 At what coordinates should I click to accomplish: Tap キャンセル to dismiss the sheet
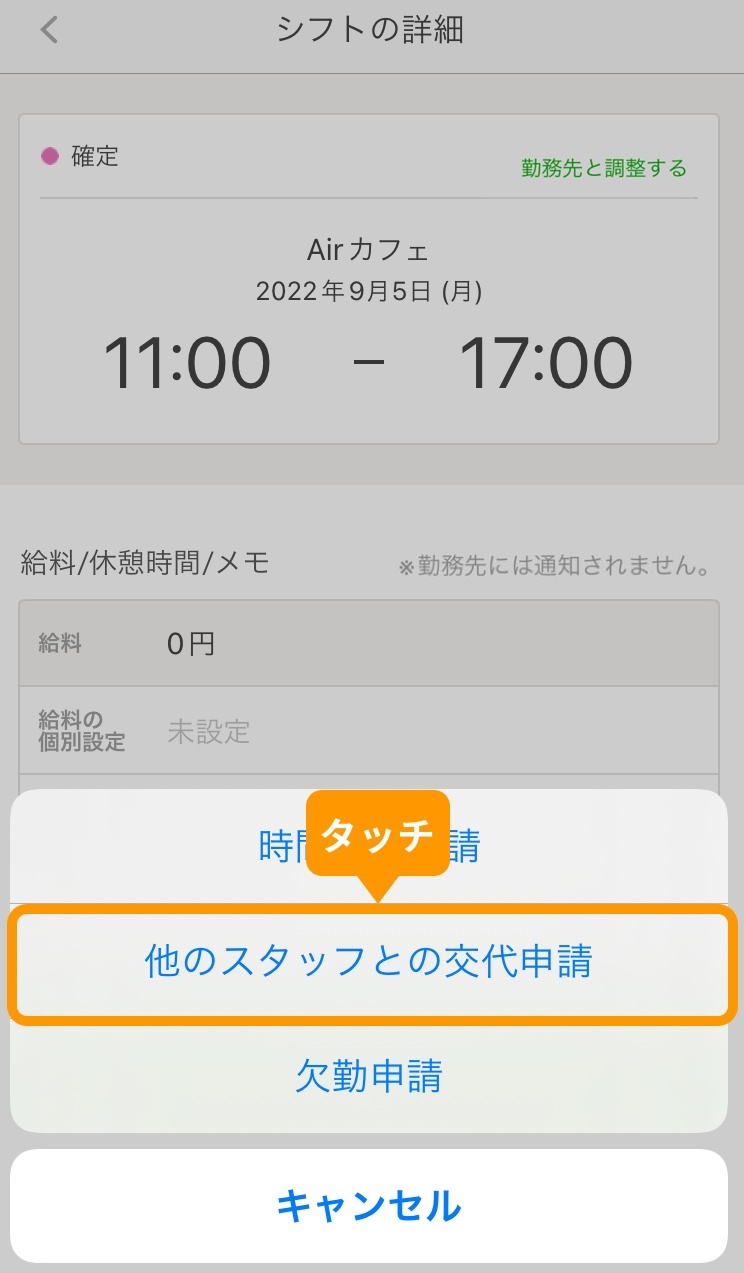[369, 1205]
